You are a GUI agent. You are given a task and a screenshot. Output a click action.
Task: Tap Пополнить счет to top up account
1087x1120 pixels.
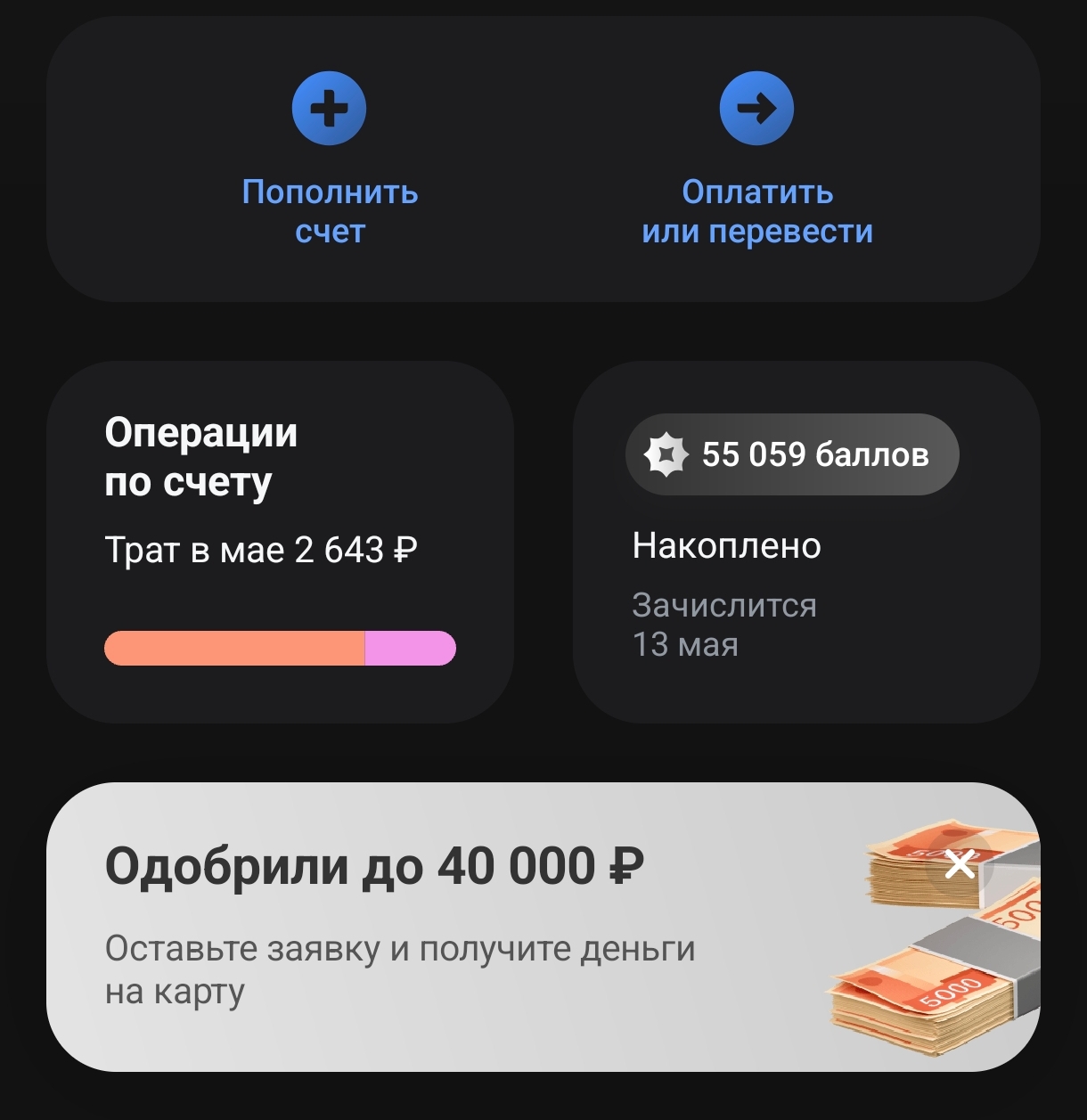click(x=330, y=160)
